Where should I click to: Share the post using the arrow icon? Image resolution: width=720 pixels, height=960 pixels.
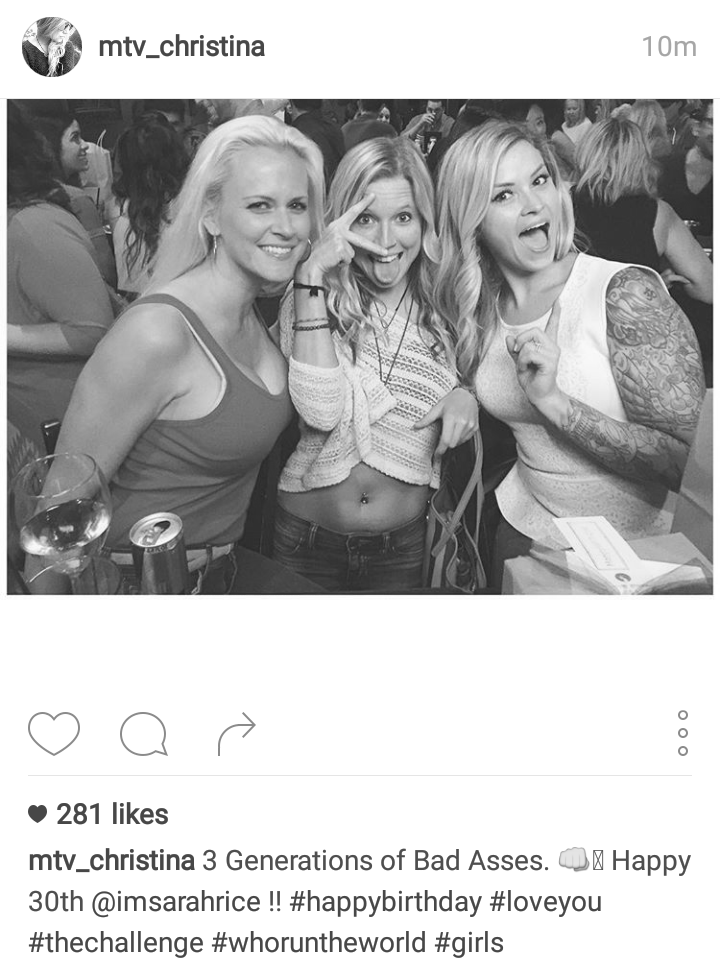[x=236, y=735]
